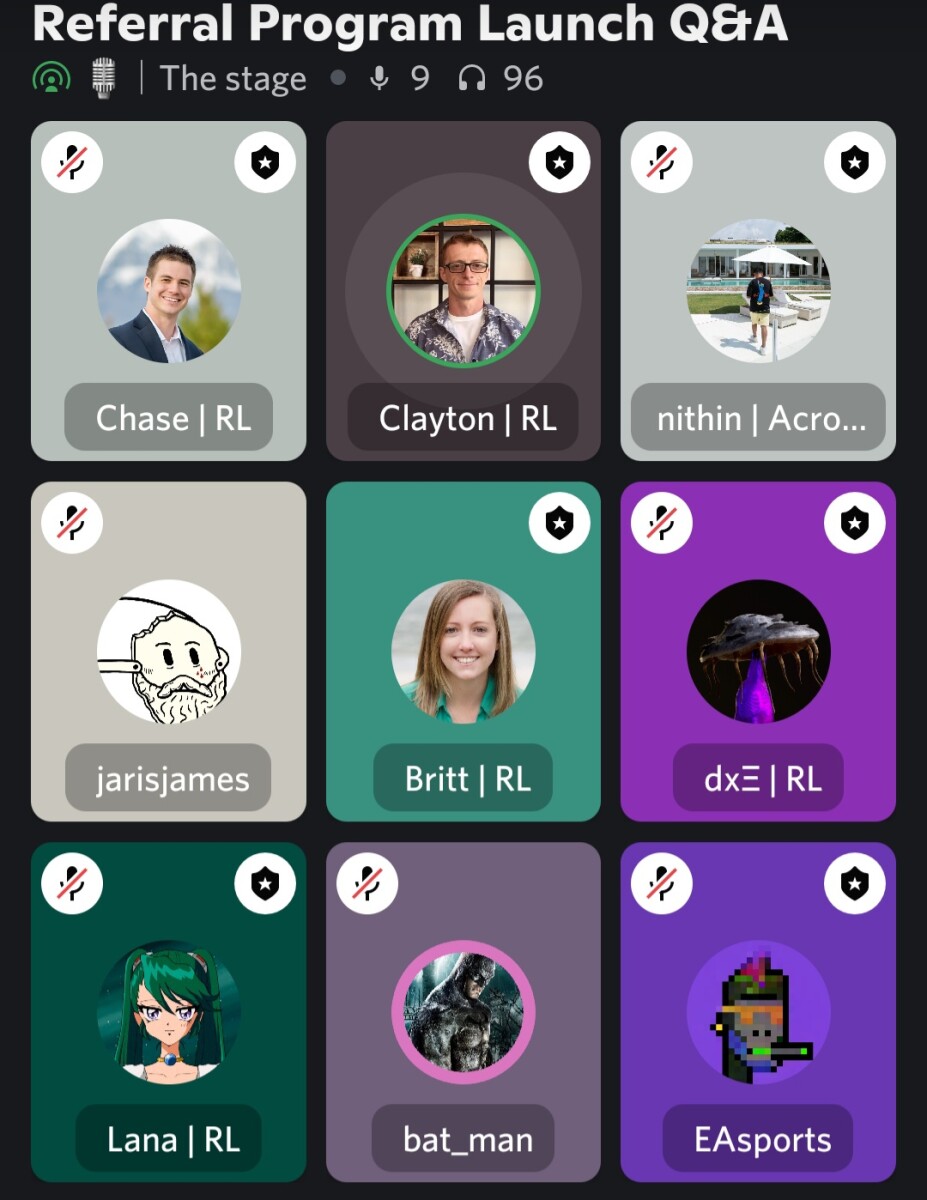Viewport: 927px width, 1200px height.
Task: Open Lana | RL speaker tile
Action: 168,1012
